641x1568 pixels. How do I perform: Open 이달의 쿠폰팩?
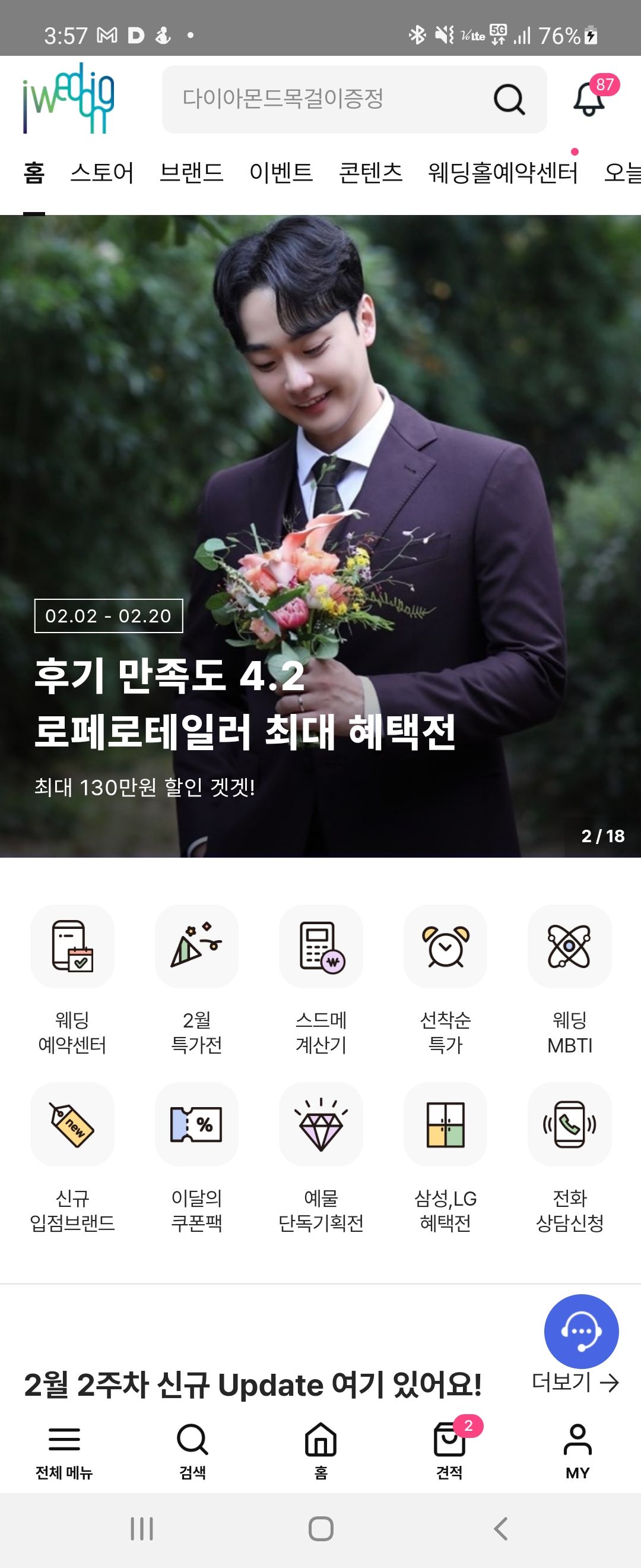196,1158
